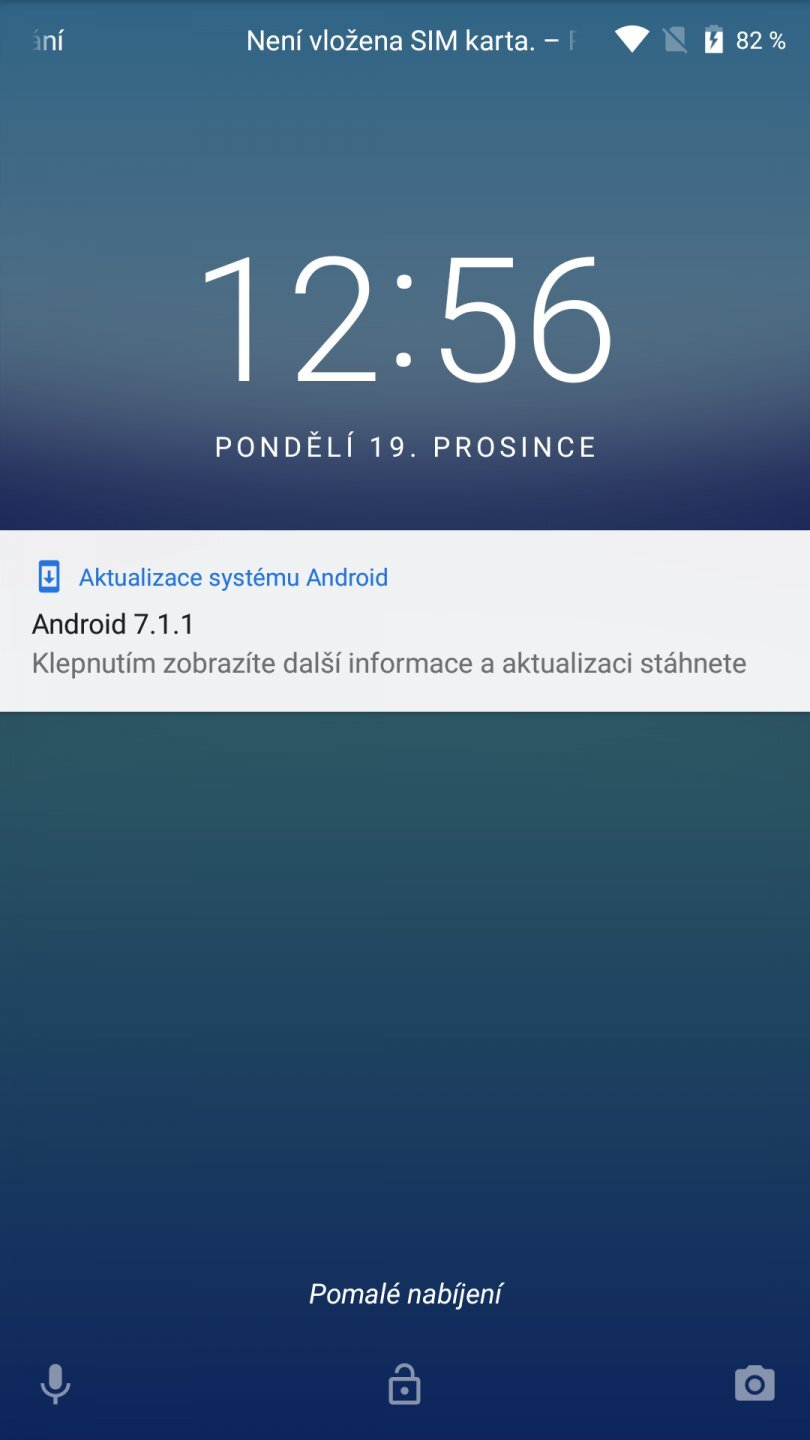The image size is (810, 1440).
Task: Tap the Aktualizace systému Android heading
Action: 233,577
